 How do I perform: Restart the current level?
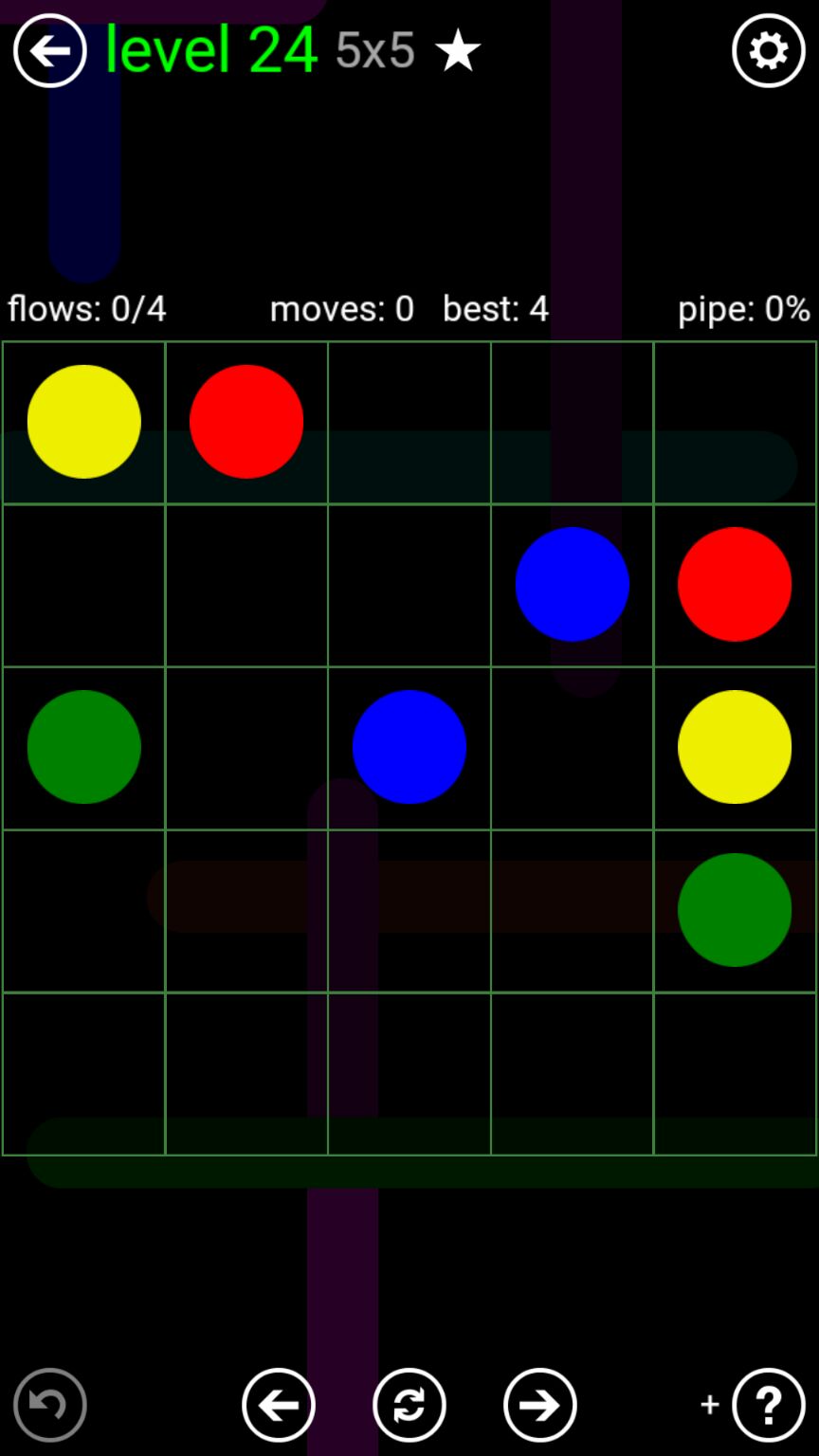pyautogui.click(x=409, y=1405)
